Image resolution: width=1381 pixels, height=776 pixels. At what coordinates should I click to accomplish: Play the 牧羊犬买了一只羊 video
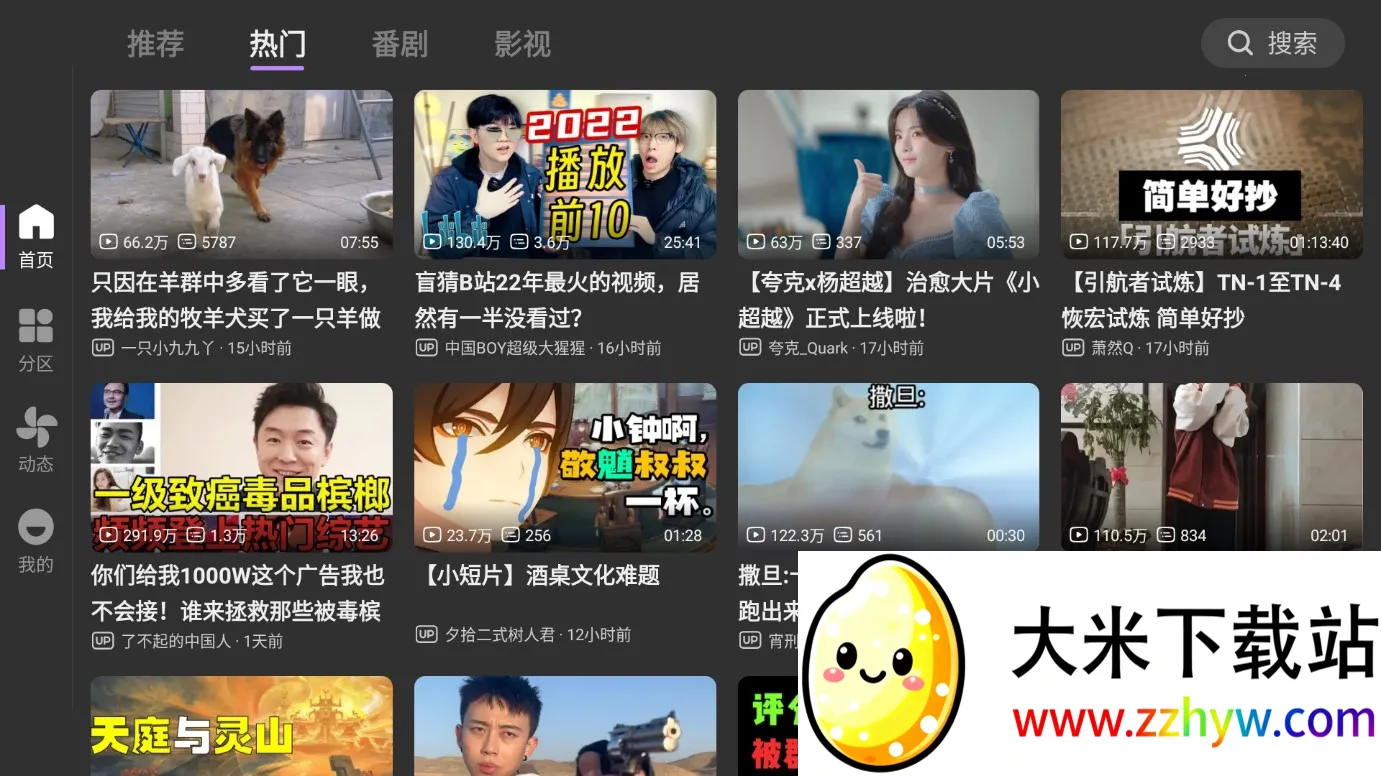coord(241,175)
